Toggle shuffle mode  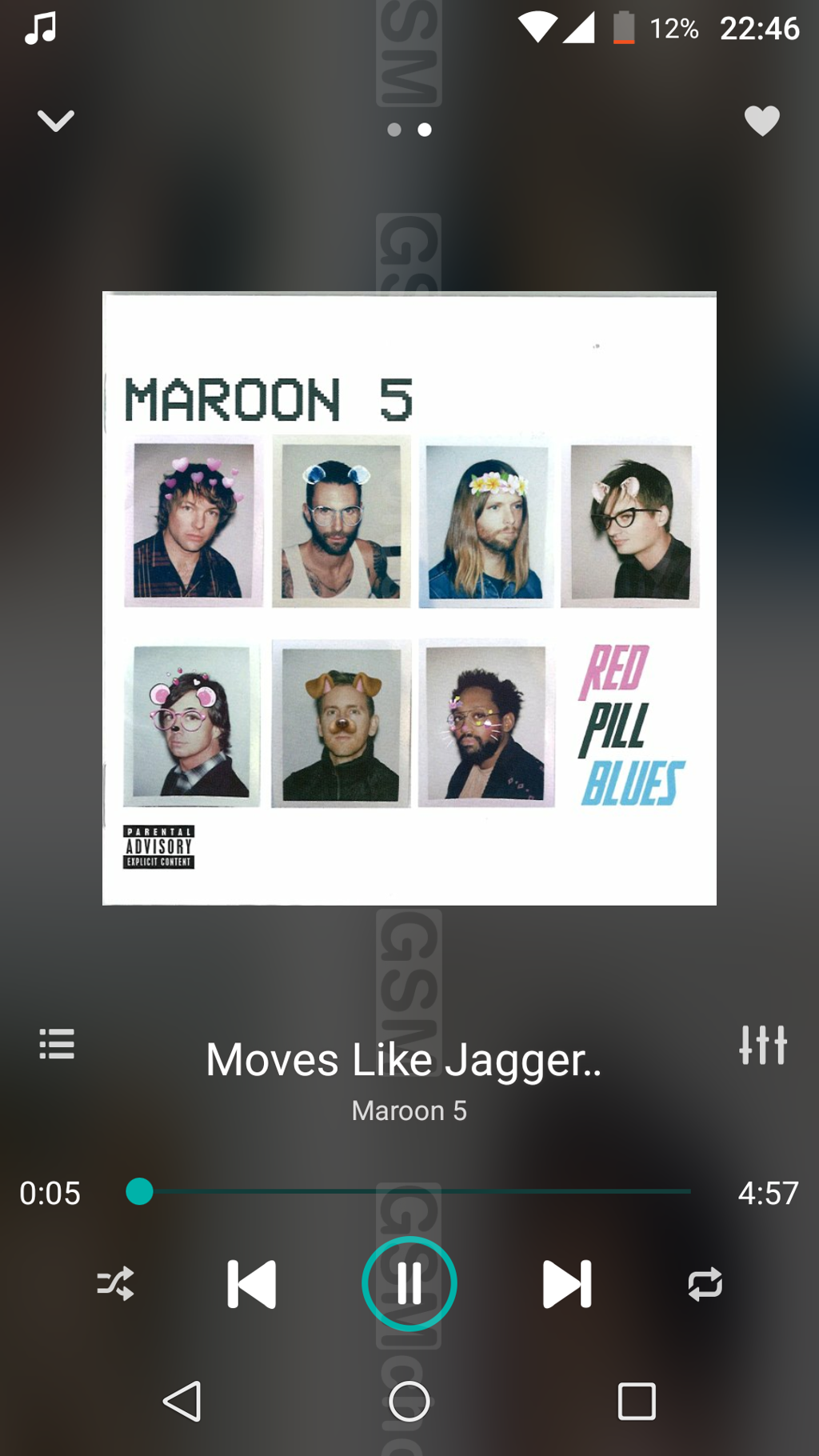pos(115,1284)
